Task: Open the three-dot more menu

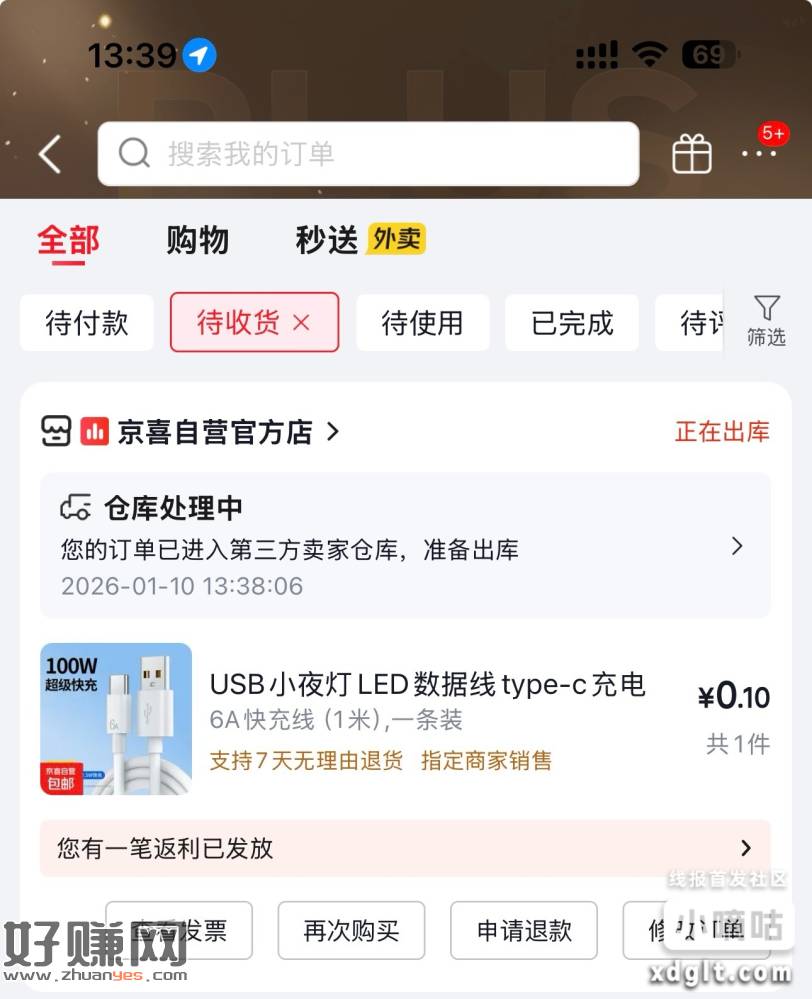Action: point(759,154)
